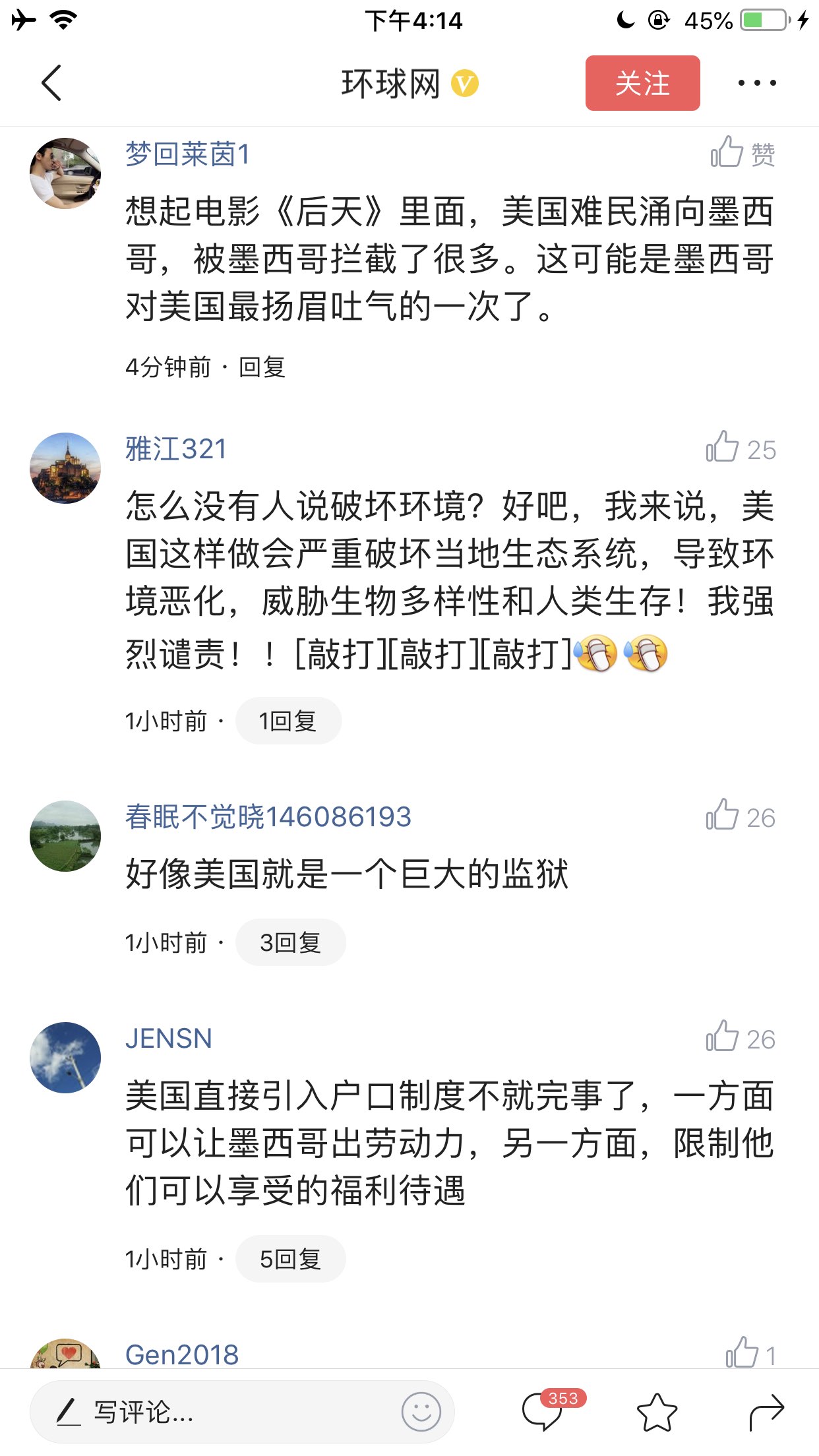Image resolution: width=819 pixels, height=1456 pixels.
Task: Open the three-dot overflow menu
Action: click(756, 83)
